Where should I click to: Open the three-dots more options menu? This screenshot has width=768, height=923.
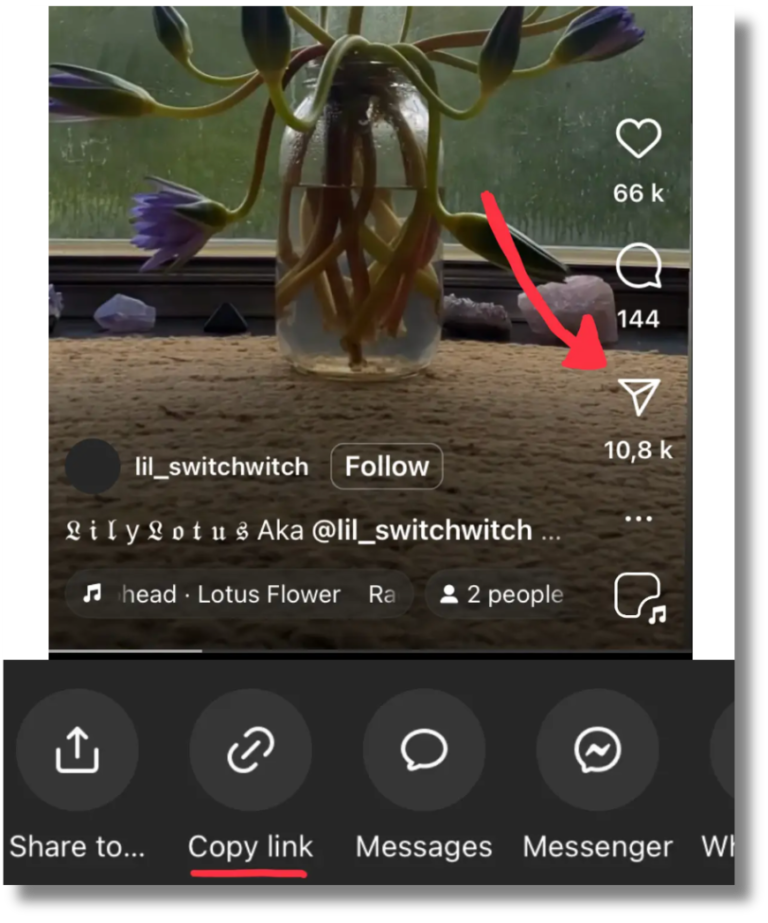tap(638, 518)
